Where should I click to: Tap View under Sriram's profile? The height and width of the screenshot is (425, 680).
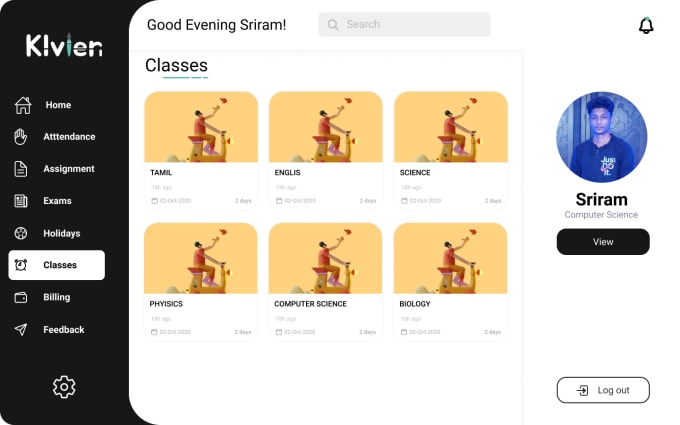click(603, 242)
